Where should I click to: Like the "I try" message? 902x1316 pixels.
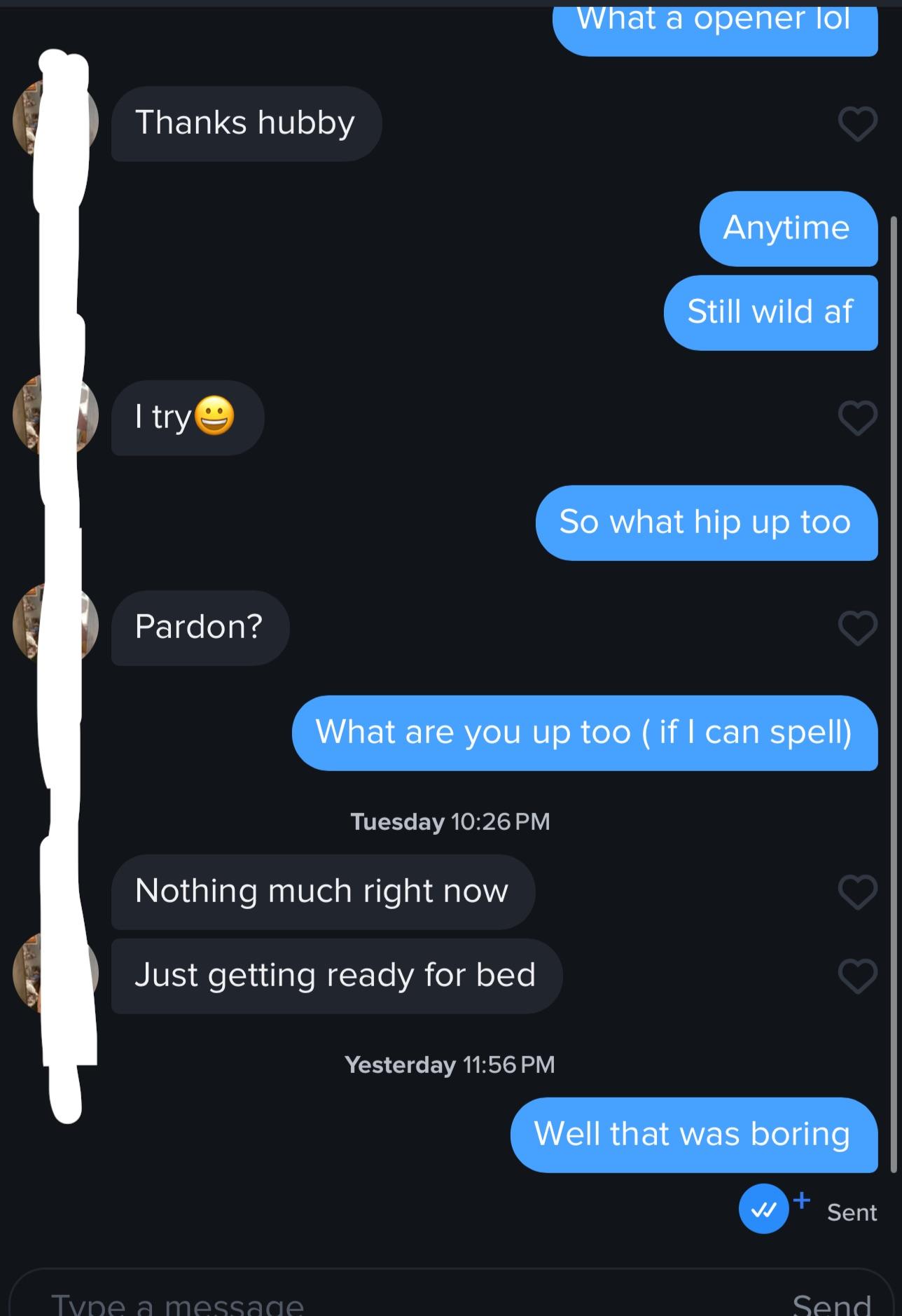click(857, 418)
